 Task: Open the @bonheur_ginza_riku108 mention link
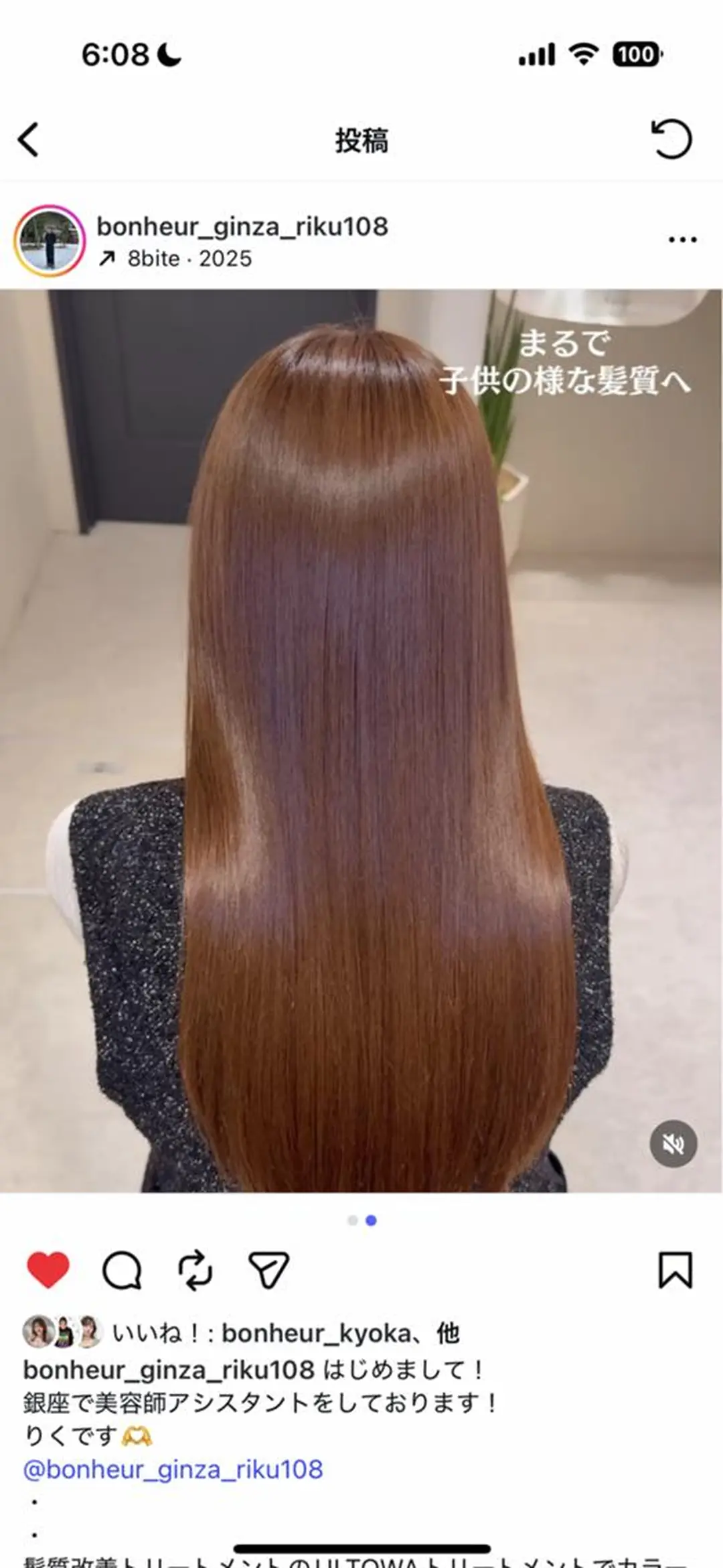173,1469
